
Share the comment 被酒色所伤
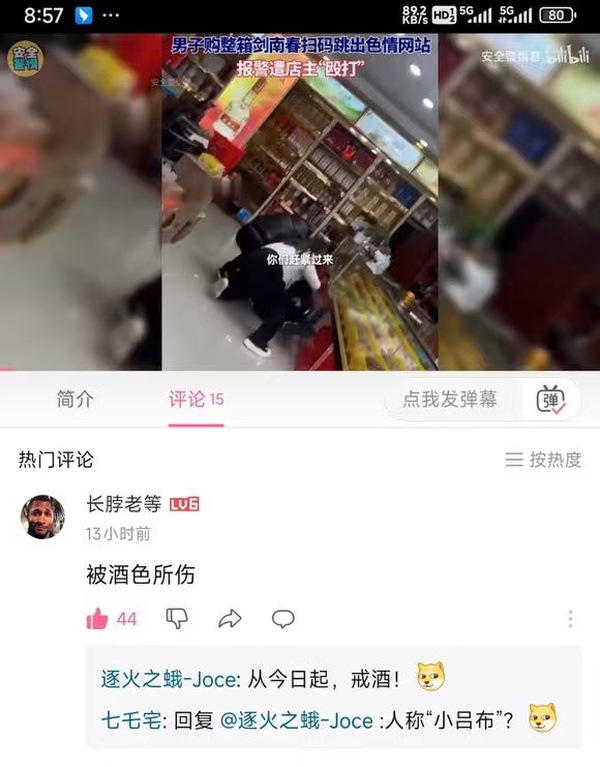coord(230,619)
